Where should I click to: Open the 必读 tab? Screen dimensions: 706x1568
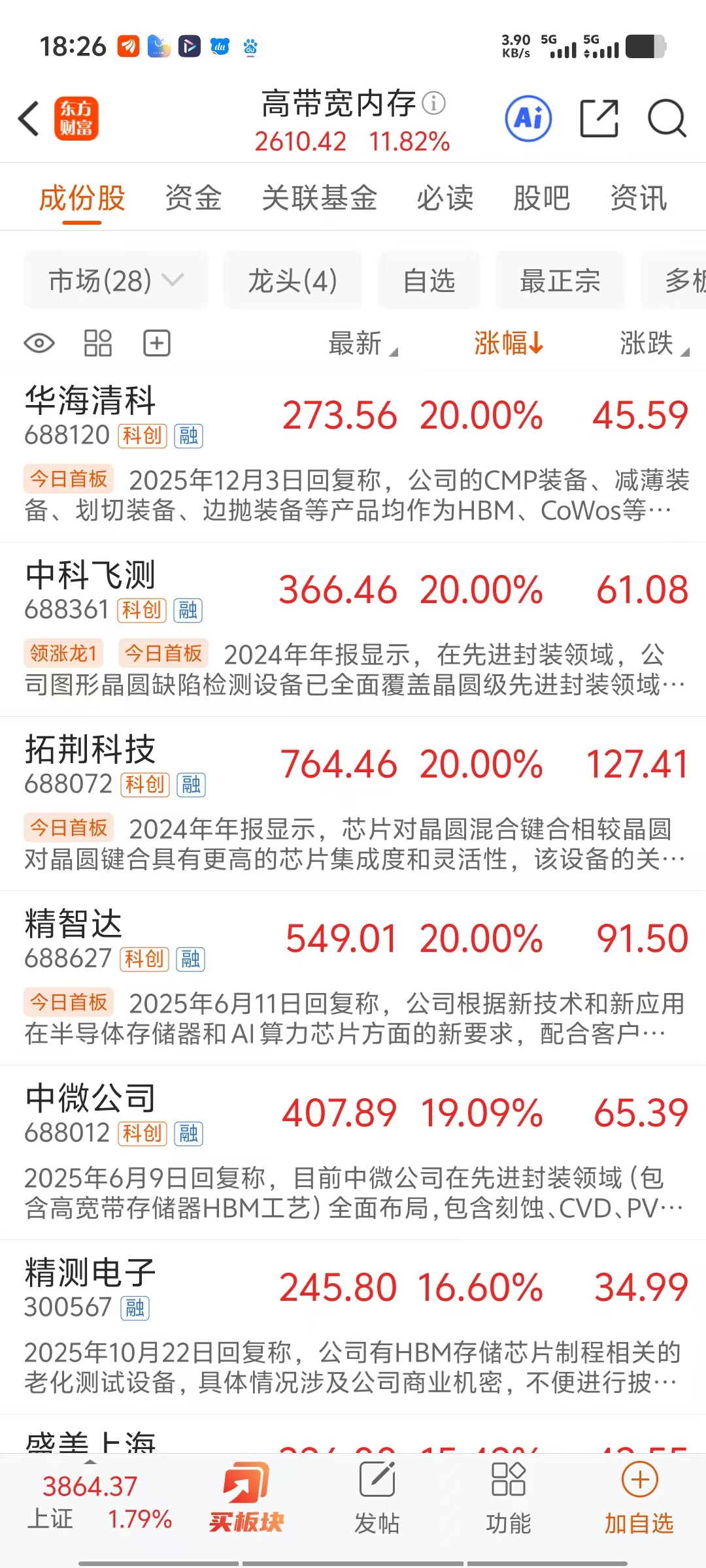445,197
